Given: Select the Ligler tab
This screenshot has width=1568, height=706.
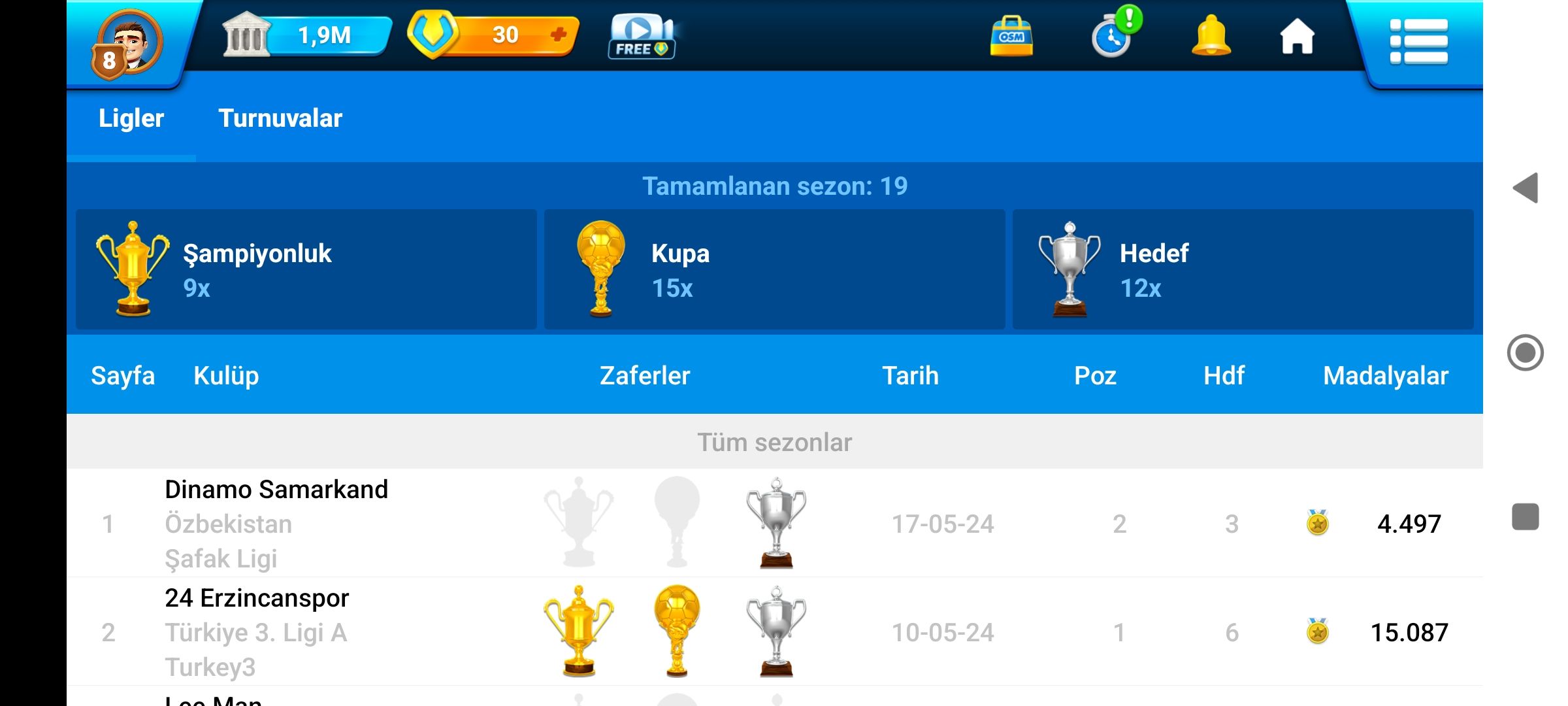Looking at the screenshot, I should pyautogui.click(x=131, y=118).
